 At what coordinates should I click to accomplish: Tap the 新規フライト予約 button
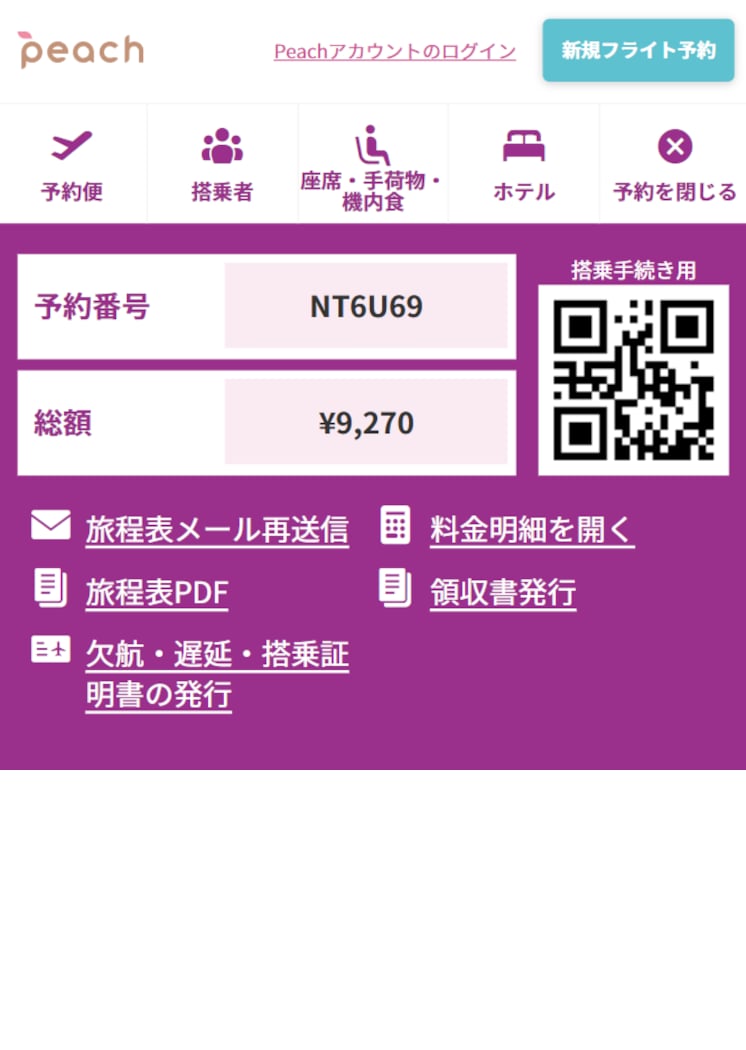[638, 50]
